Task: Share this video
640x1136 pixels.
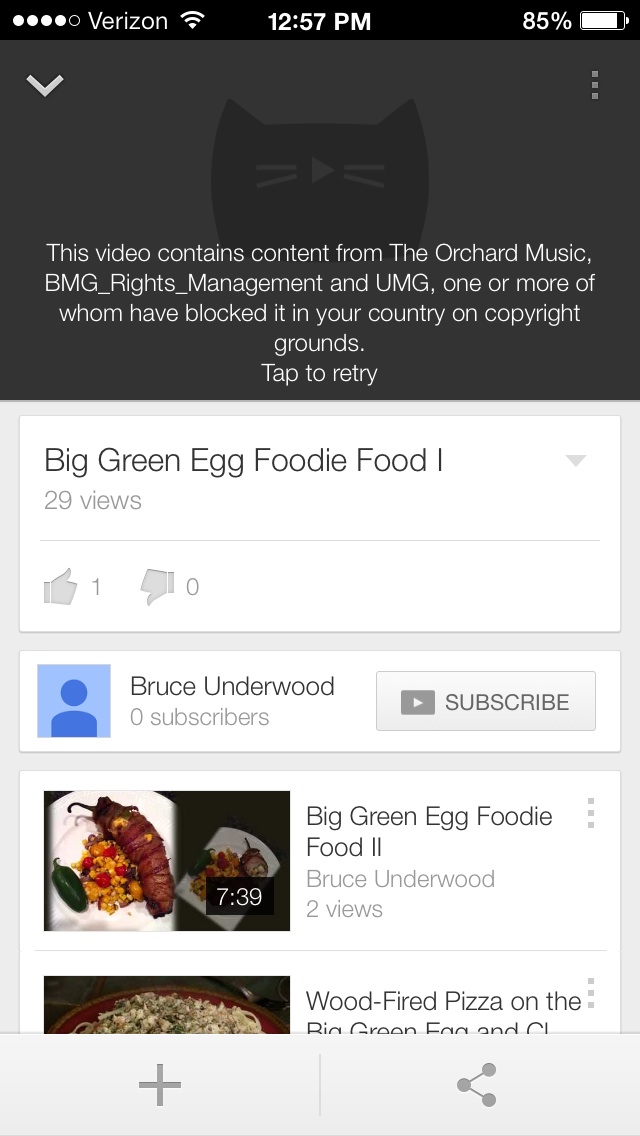Action: click(x=477, y=1085)
